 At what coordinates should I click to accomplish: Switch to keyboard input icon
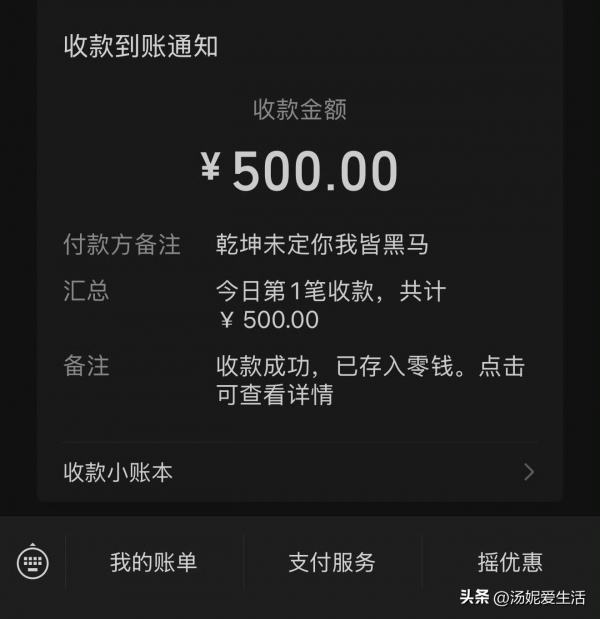coord(33,563)
